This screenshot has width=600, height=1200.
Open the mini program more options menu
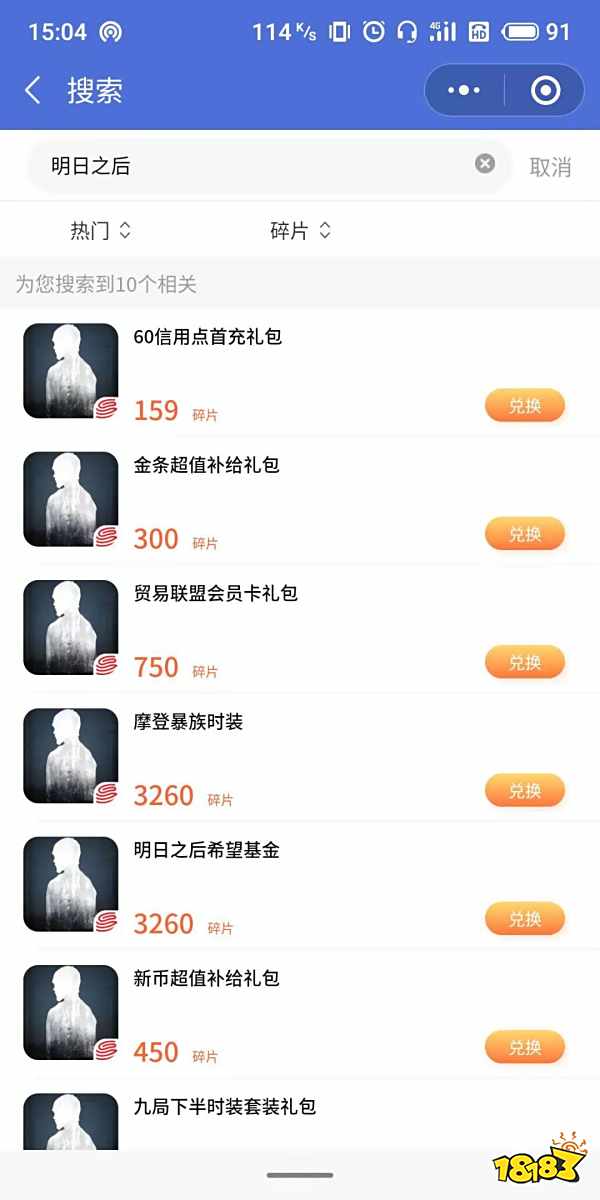464,91
